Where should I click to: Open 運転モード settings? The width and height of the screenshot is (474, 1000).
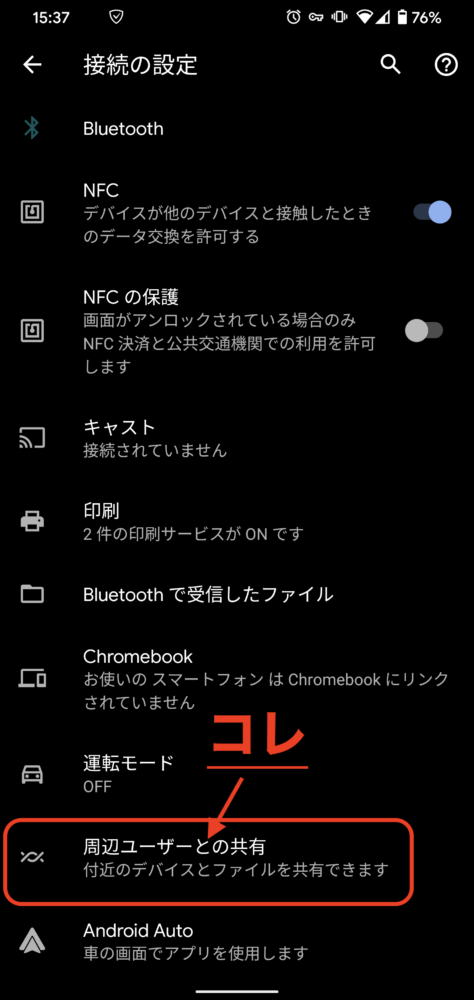[237, 774]
